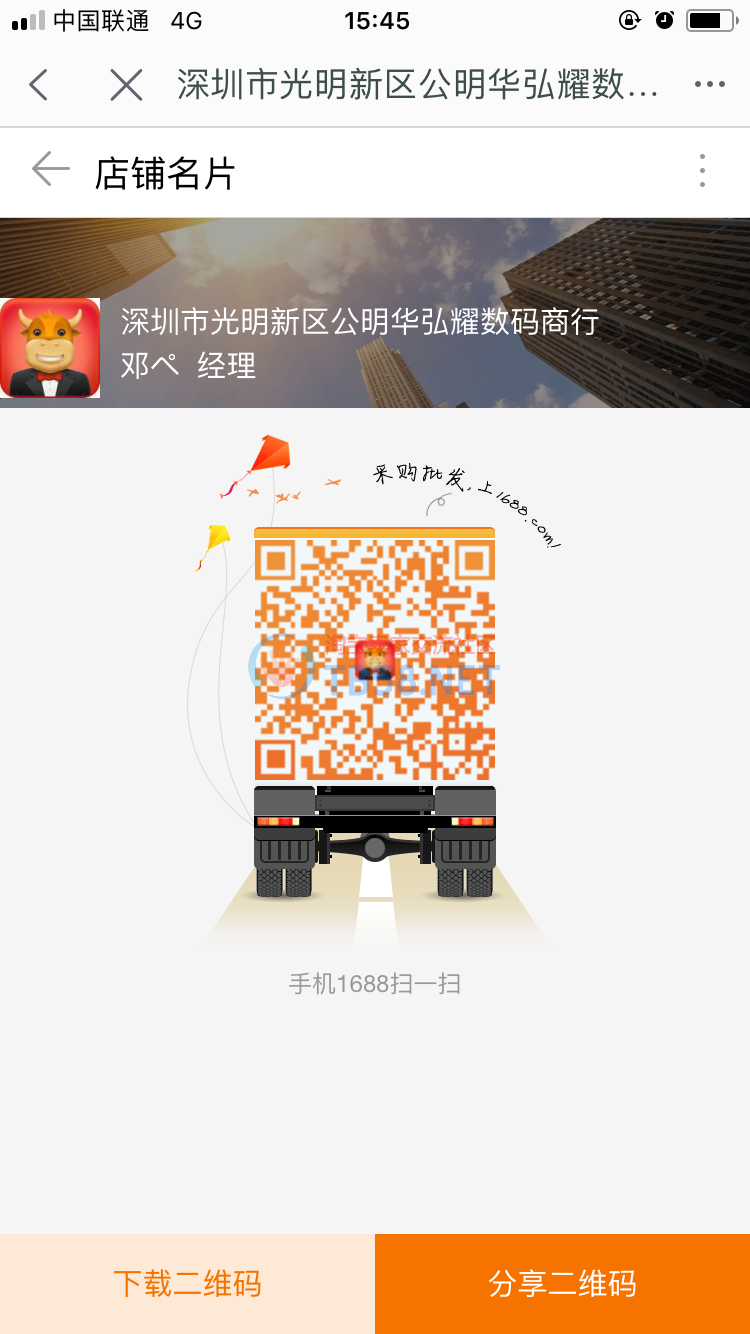
Task: Tap the orange bull avatar icon
Action: click(49, 346)
